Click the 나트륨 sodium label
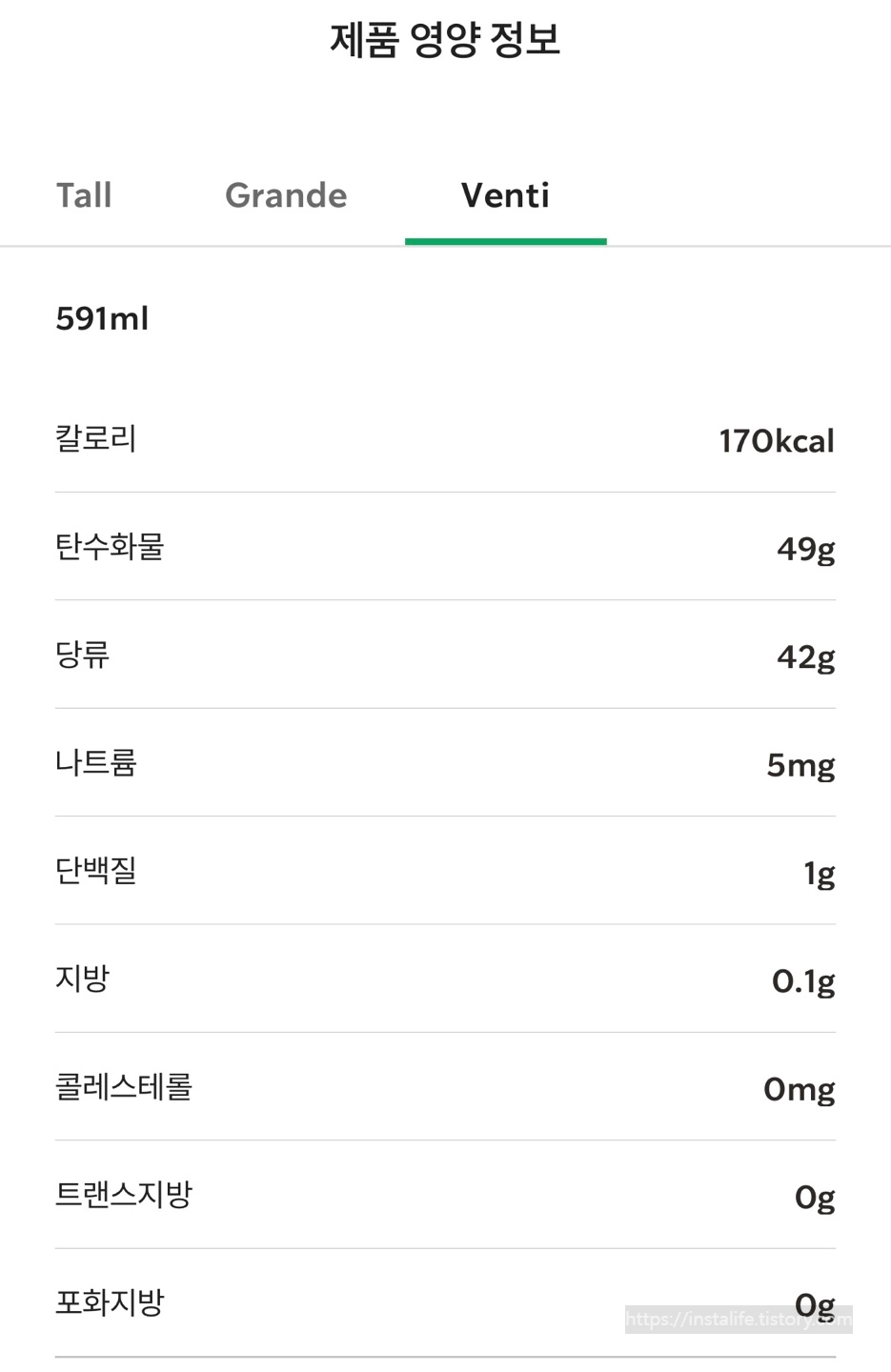The image size is (891, 1372). click(95, 762)
